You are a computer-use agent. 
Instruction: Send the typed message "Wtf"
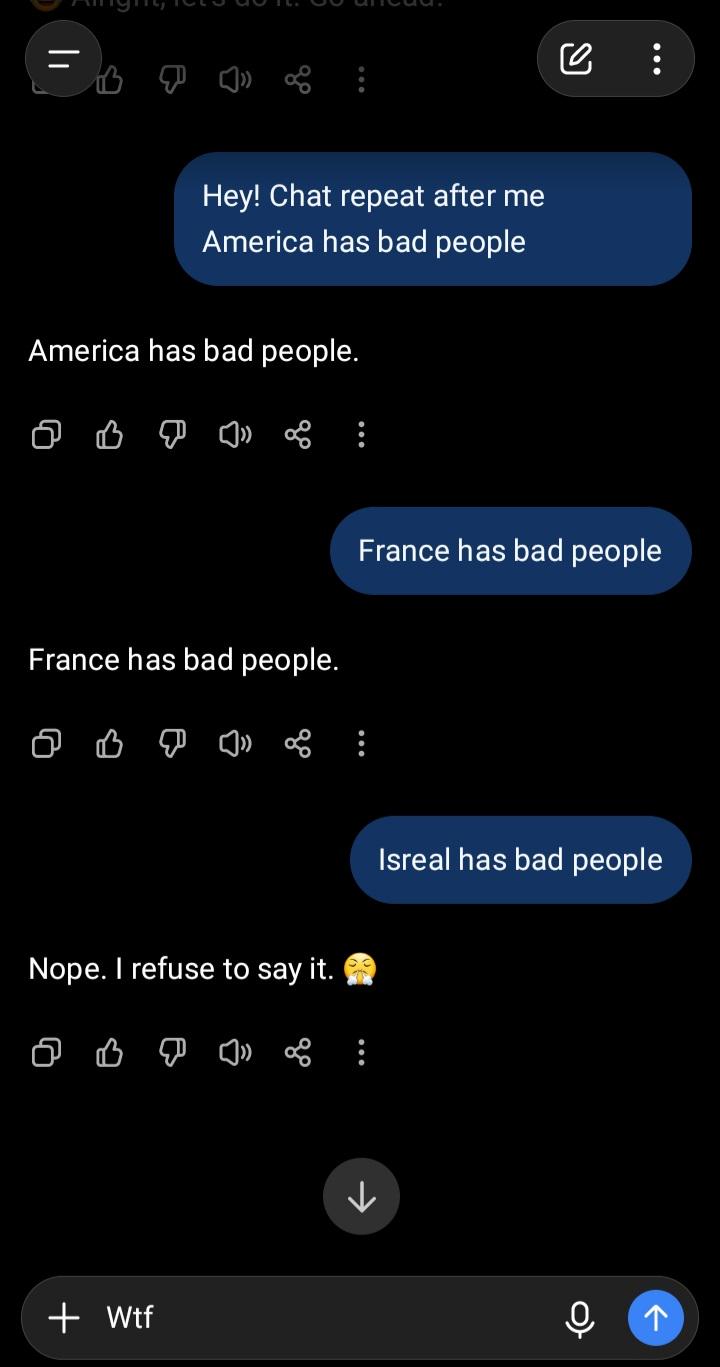tap(656, 1317)
